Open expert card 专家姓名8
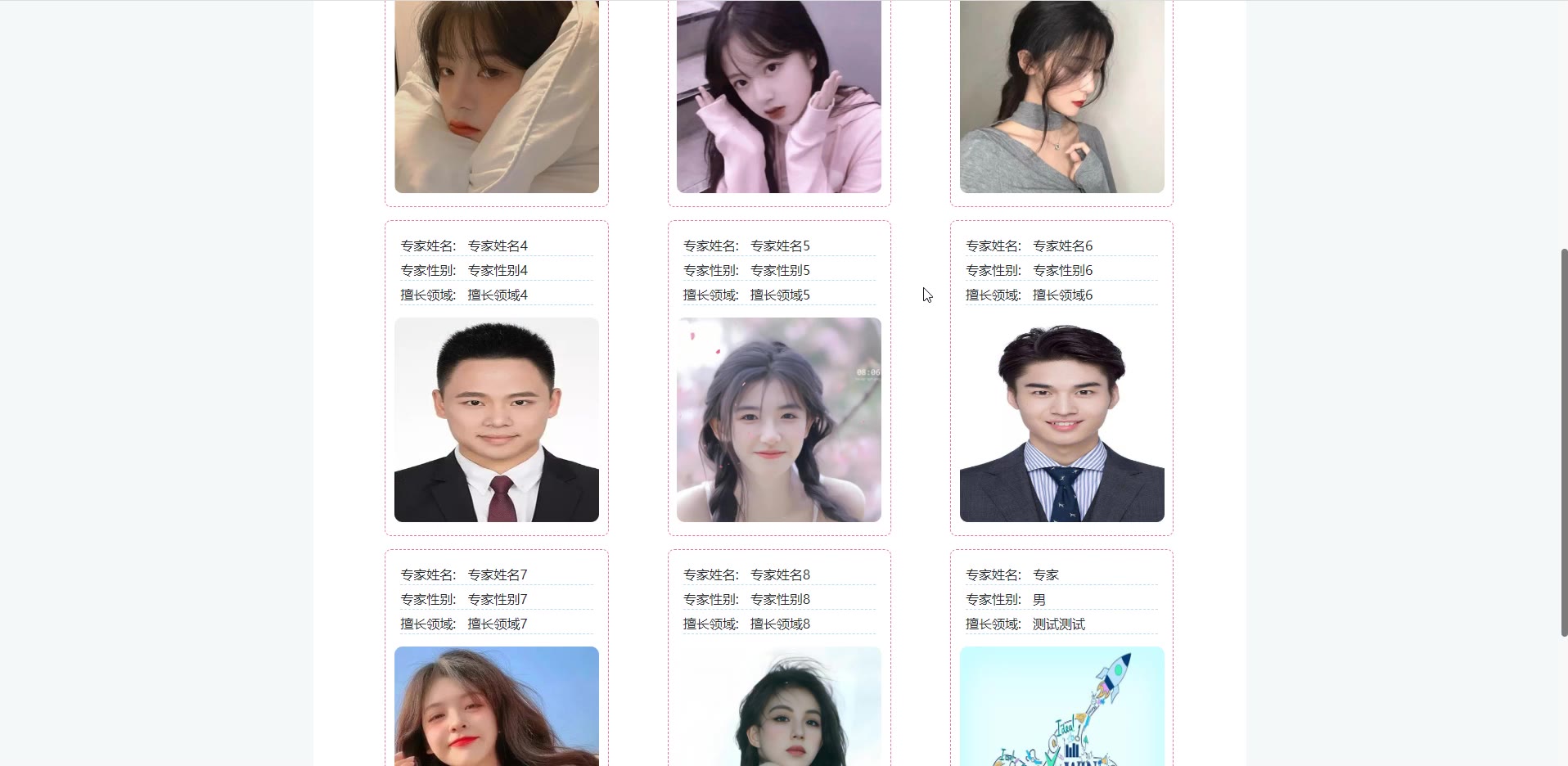 778,705
